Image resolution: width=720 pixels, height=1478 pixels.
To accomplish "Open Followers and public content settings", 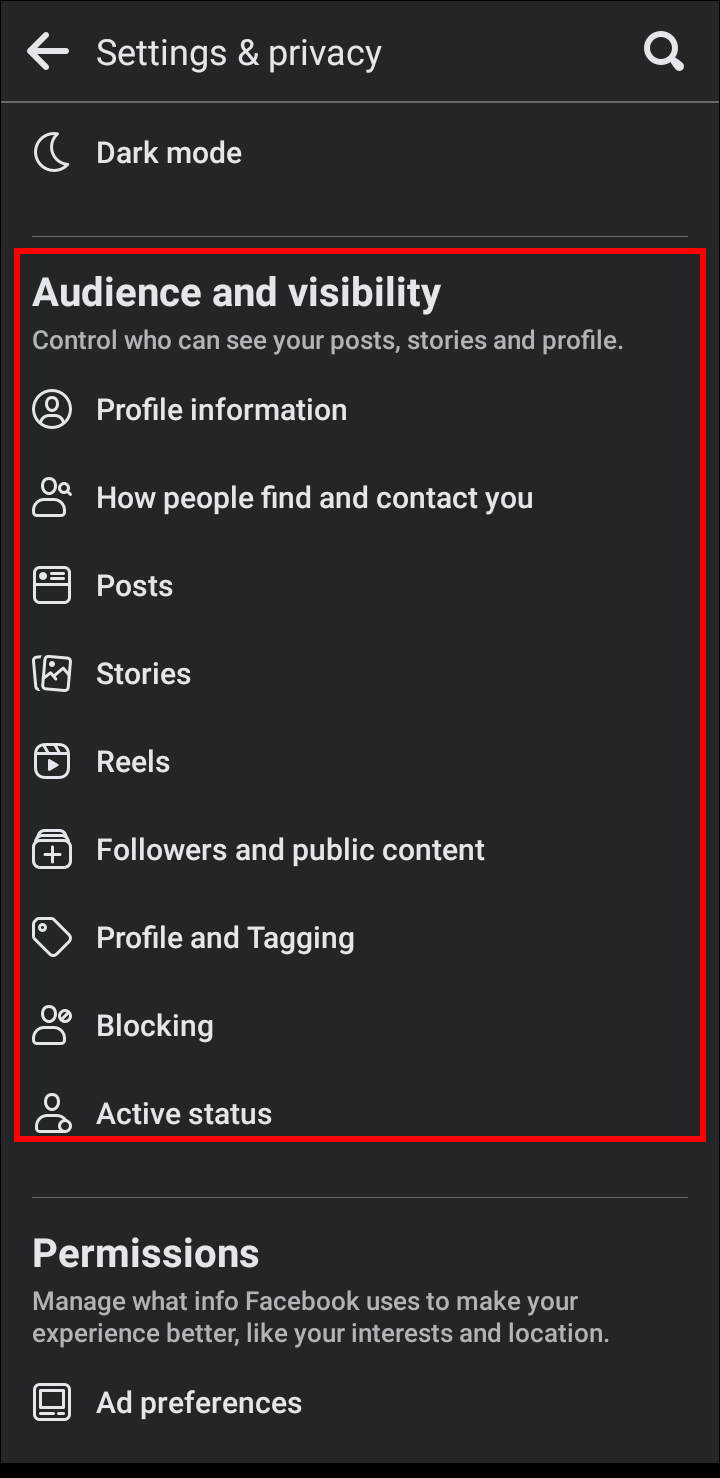I will point(289,849).
